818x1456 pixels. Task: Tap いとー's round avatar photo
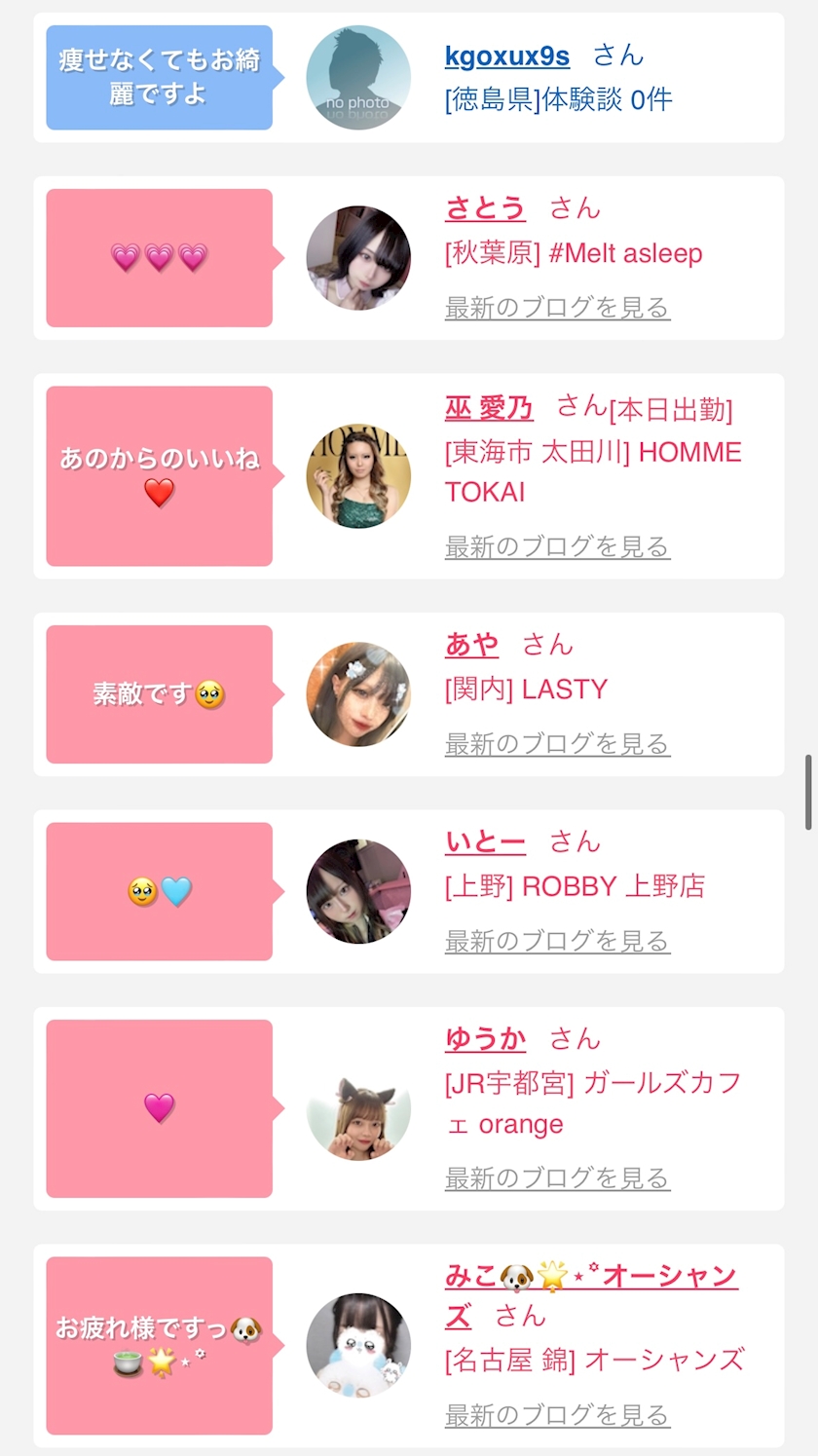click(x=358, y=891)
